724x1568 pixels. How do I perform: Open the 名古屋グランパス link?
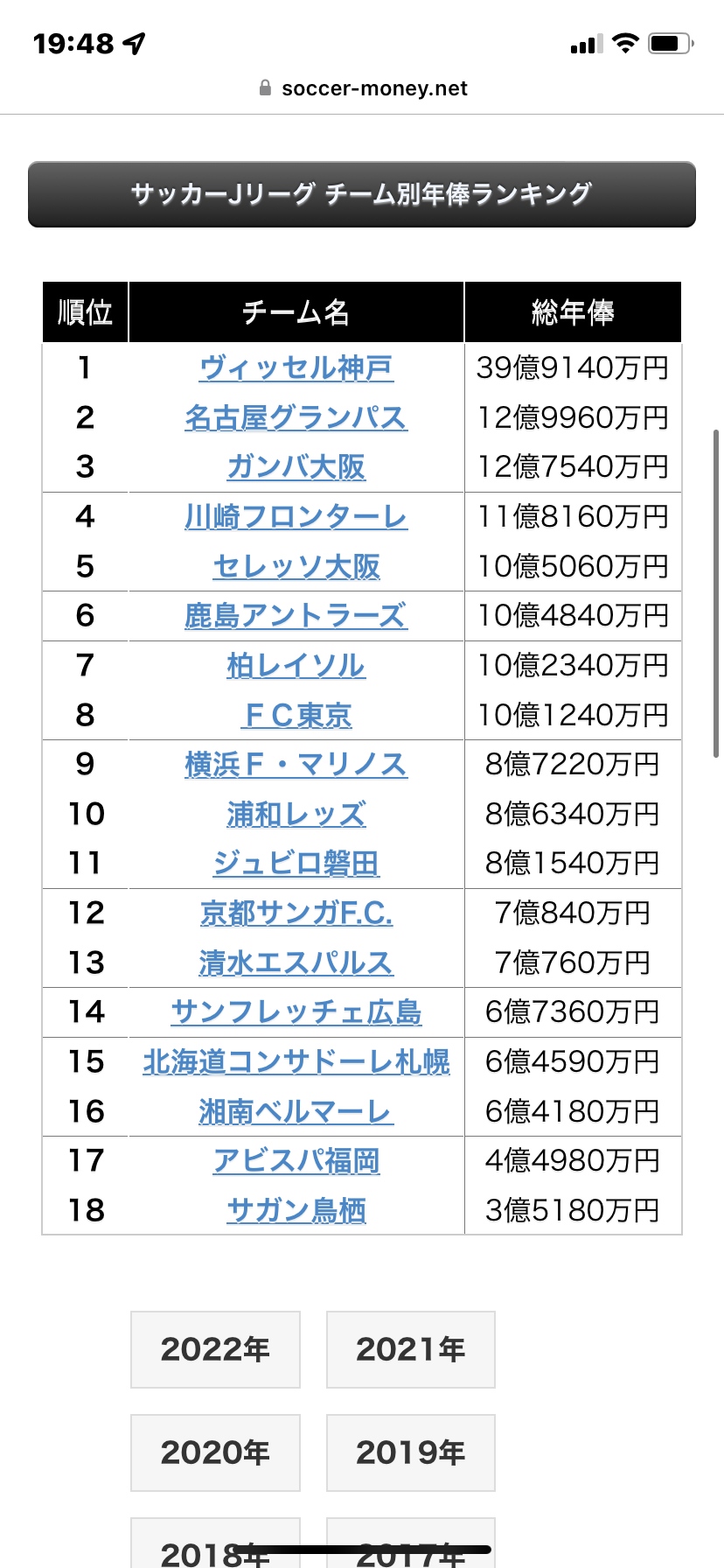coord(296,417)
